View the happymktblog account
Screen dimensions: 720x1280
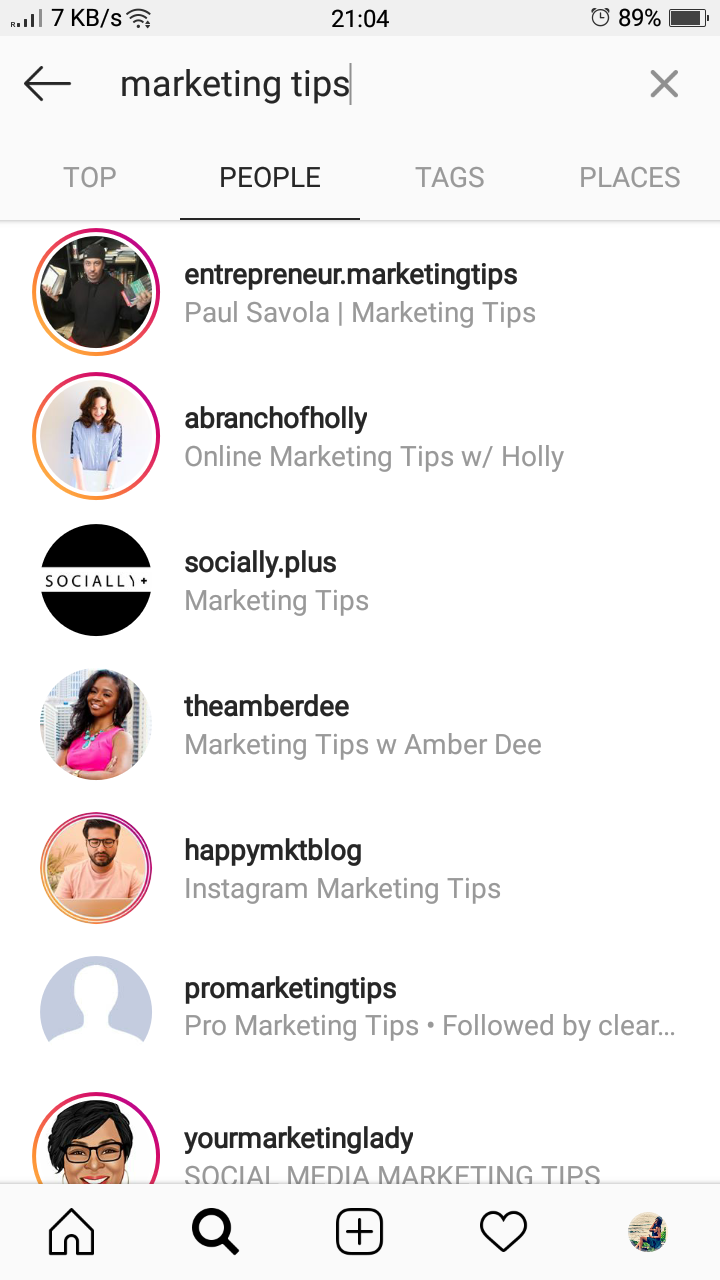[x=360, y=869]
